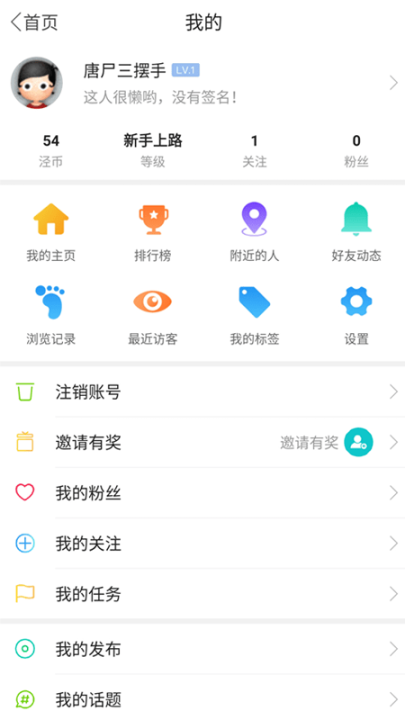405x720 pixels.
Task: Go back to 首页
Action: click(34, 22)
